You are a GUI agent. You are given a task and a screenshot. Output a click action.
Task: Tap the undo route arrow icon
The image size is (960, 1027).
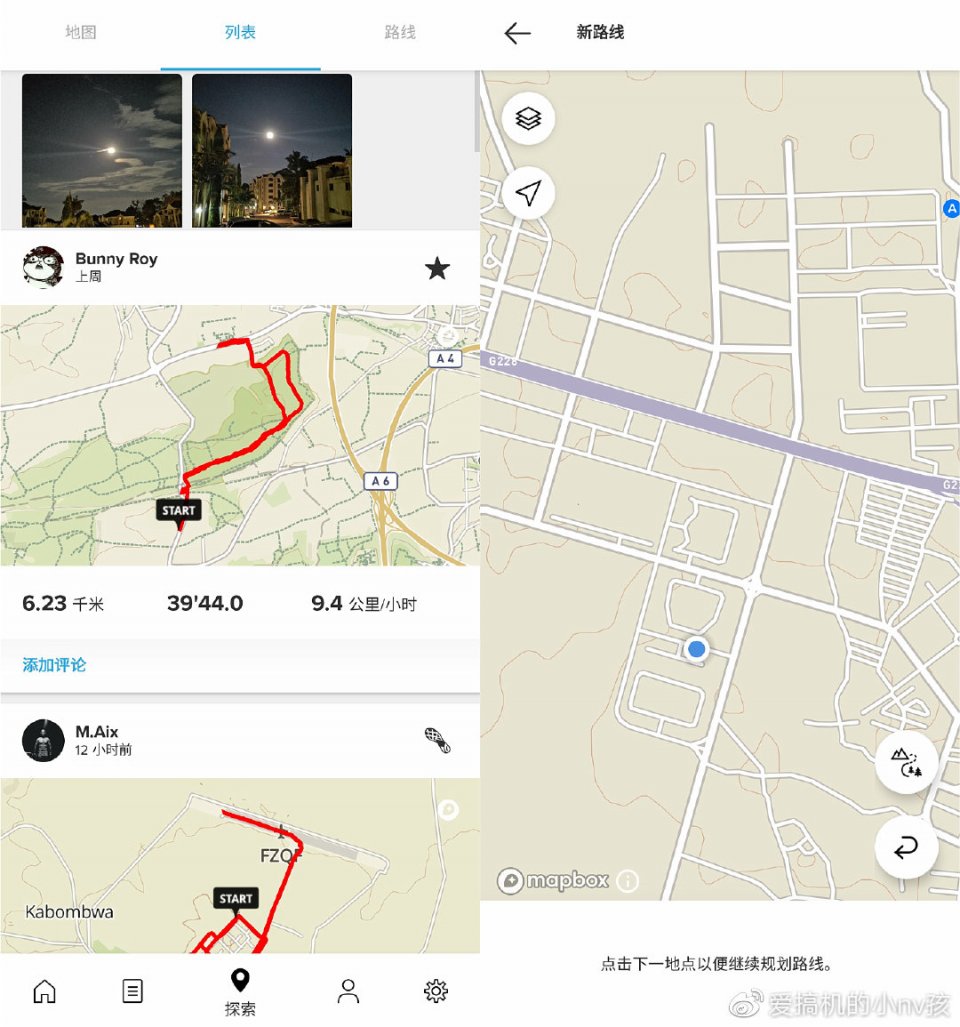(906, 847)
